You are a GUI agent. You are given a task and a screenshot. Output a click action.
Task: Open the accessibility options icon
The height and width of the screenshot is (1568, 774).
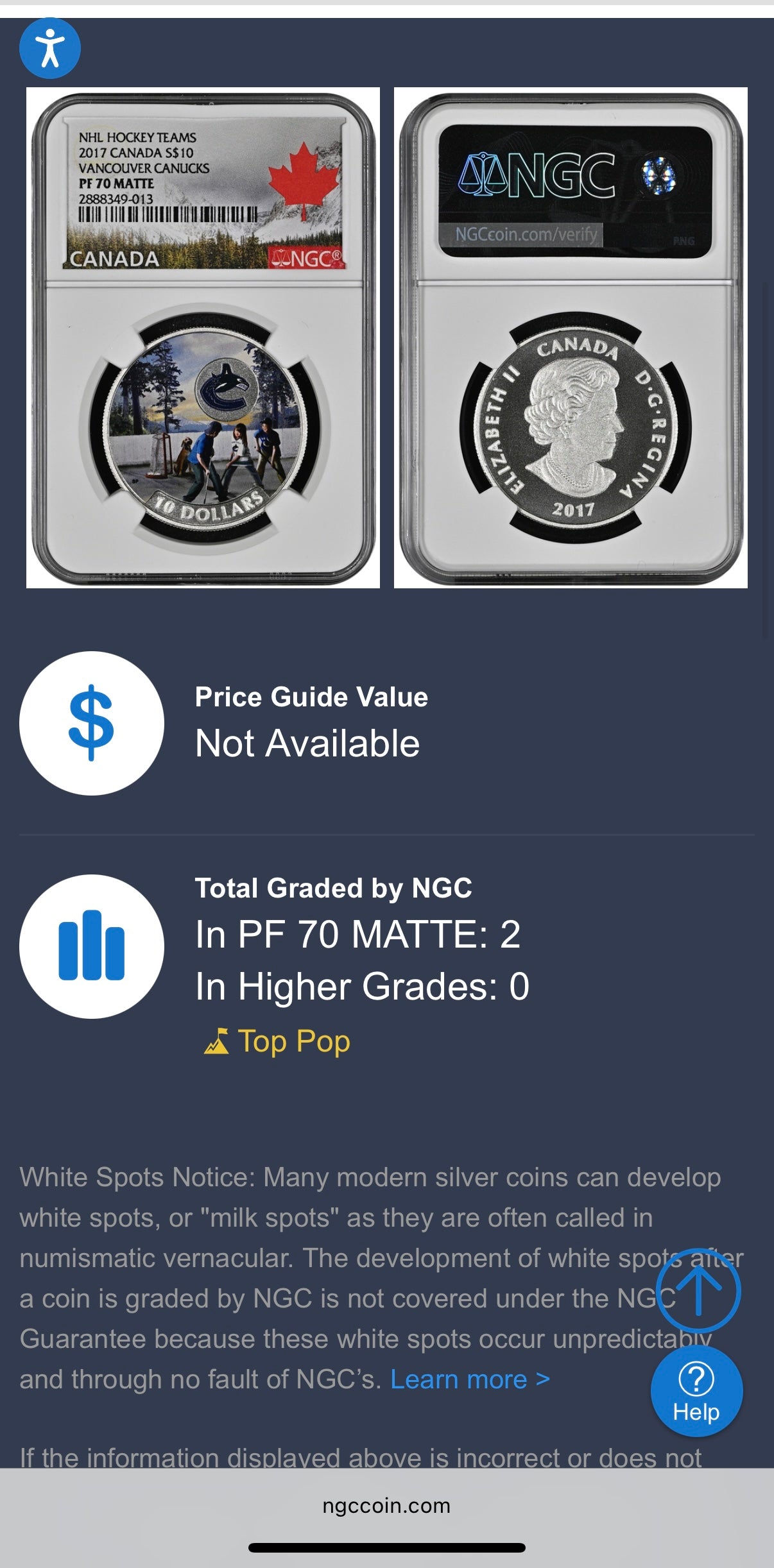50,49
